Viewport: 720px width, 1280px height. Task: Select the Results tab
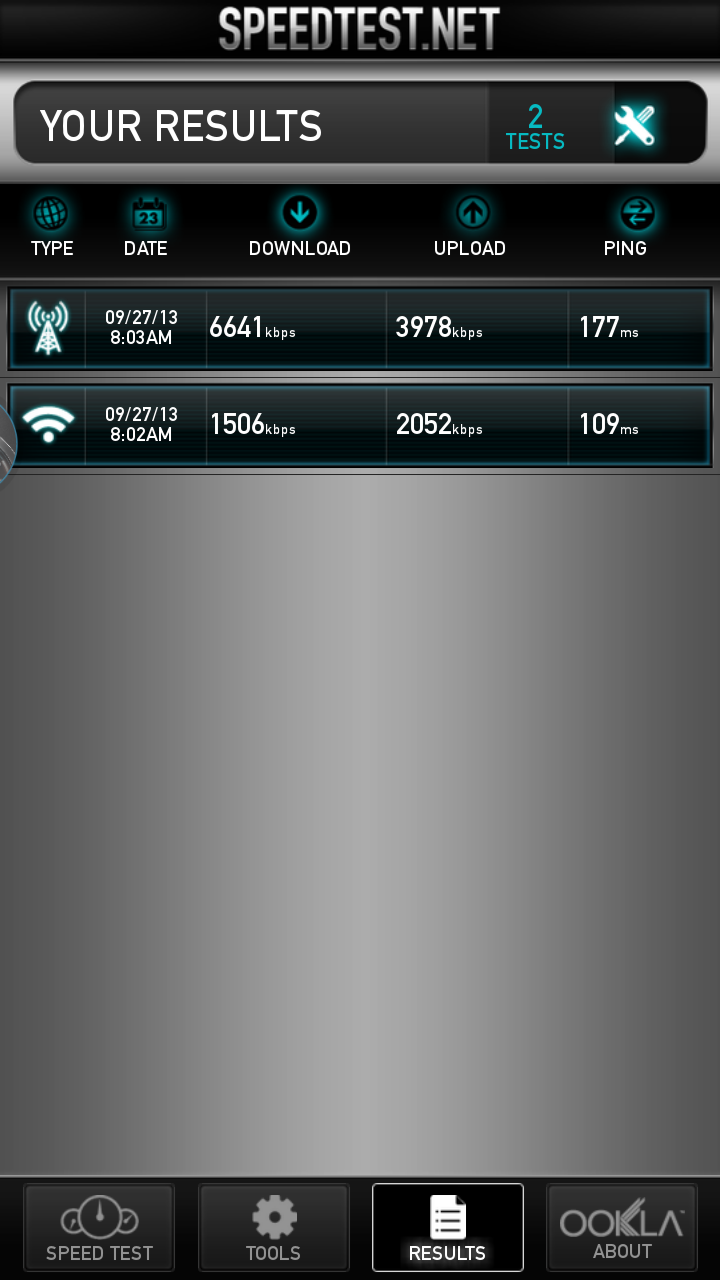coord(448,1228)
